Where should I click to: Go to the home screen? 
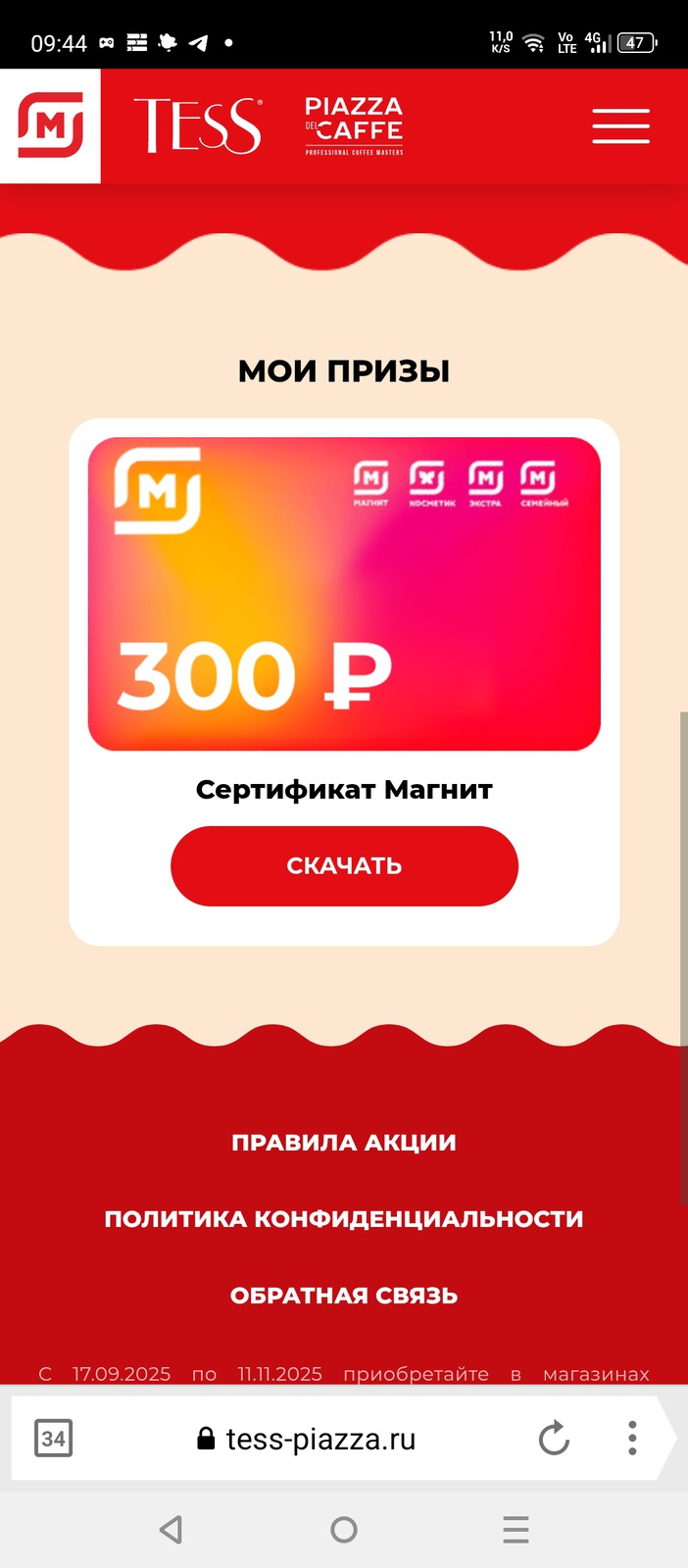[344, 1530]
